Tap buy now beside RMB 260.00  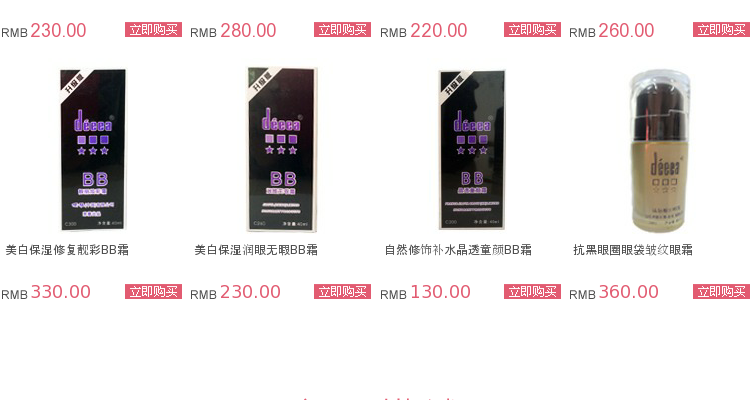[721, 30]
